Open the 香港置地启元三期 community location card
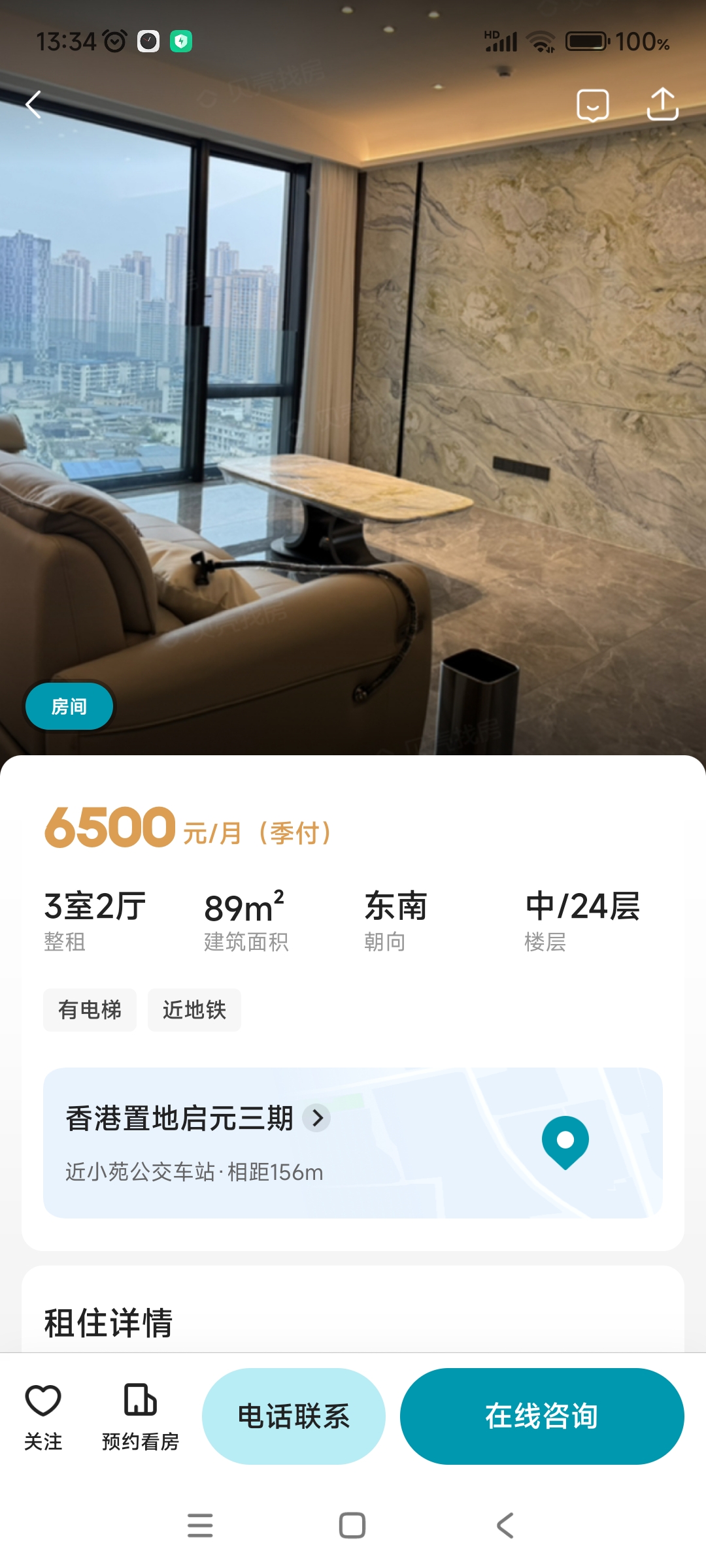 (x=353, y=1143)
